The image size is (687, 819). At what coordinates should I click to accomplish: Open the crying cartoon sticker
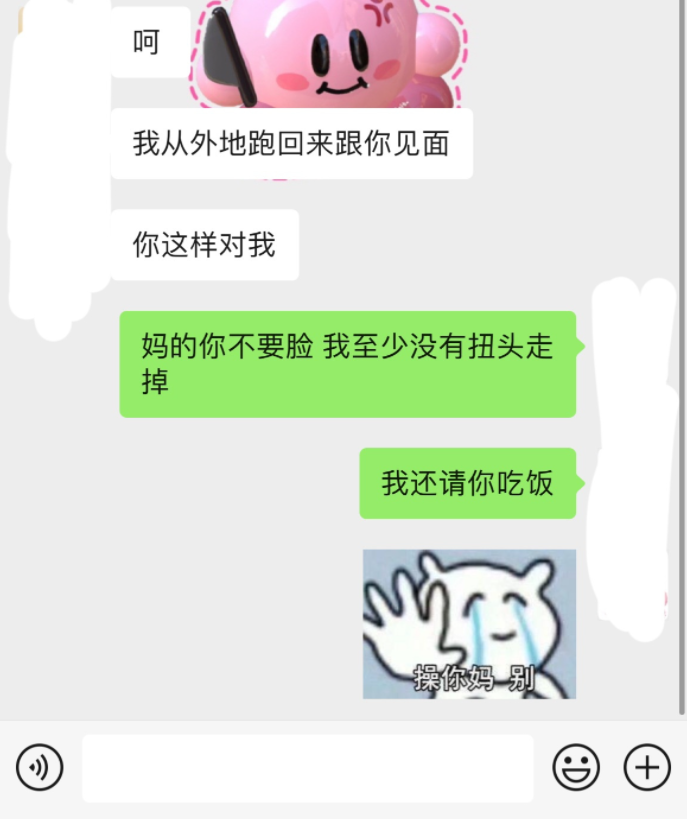[x=469, y=623]
